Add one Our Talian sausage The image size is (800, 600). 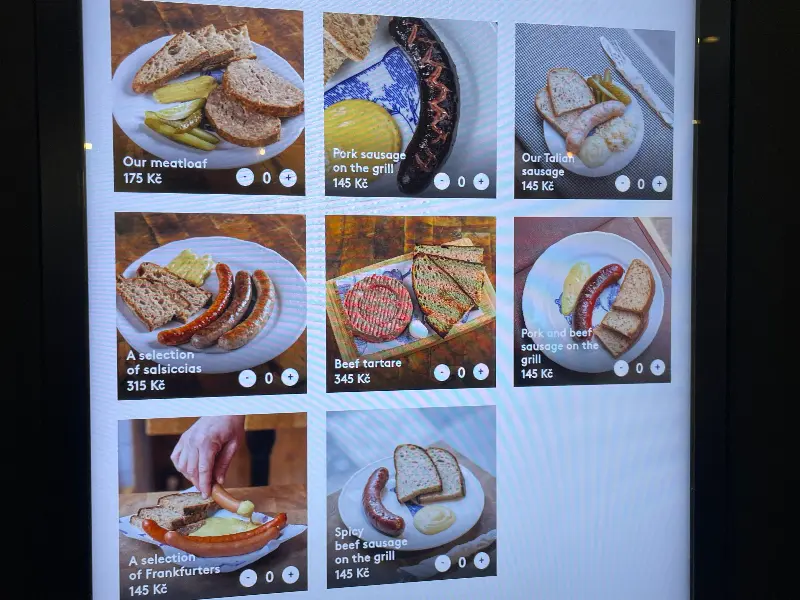click(x=659, y=184)
